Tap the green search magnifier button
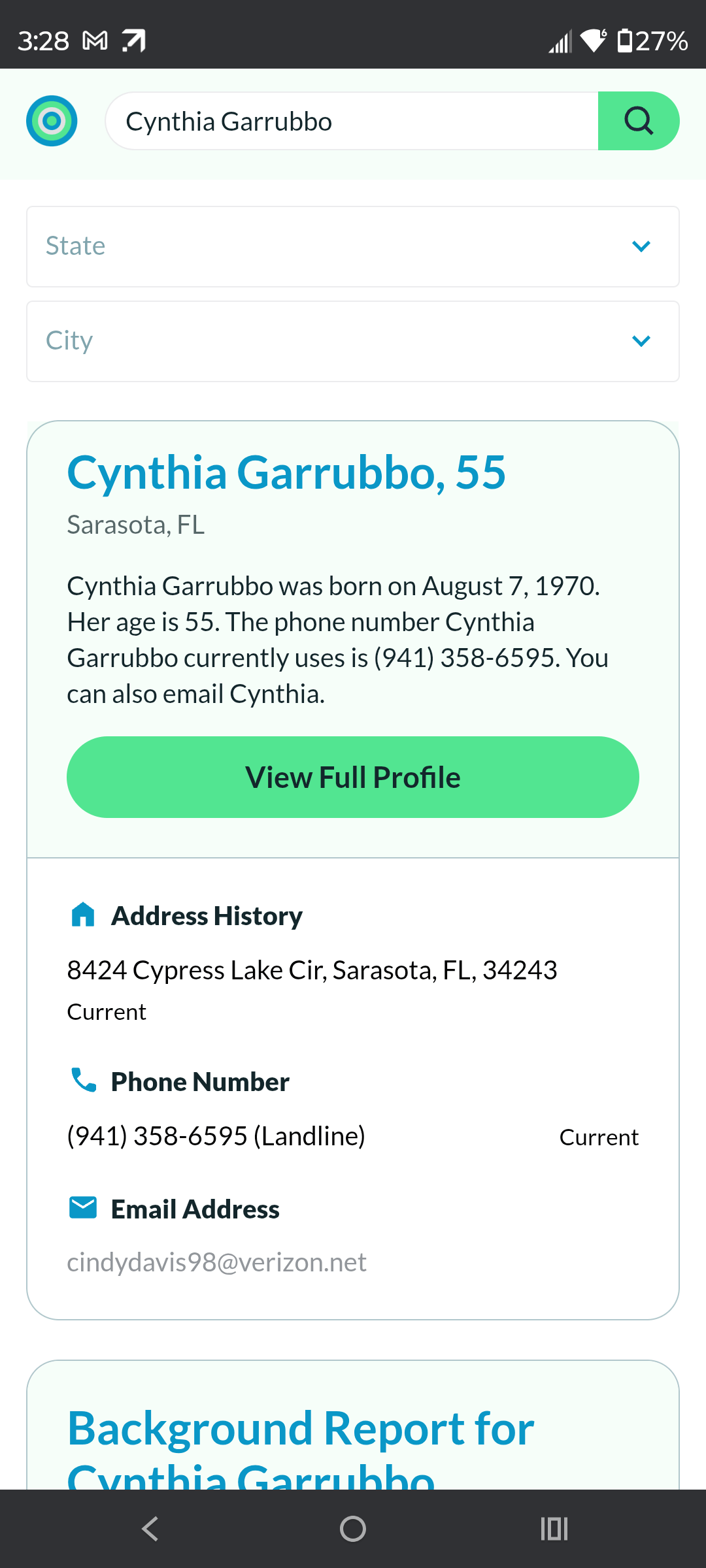Viewport: 706px width, 1568px height. pyautogui.click(x=638, y=122)
